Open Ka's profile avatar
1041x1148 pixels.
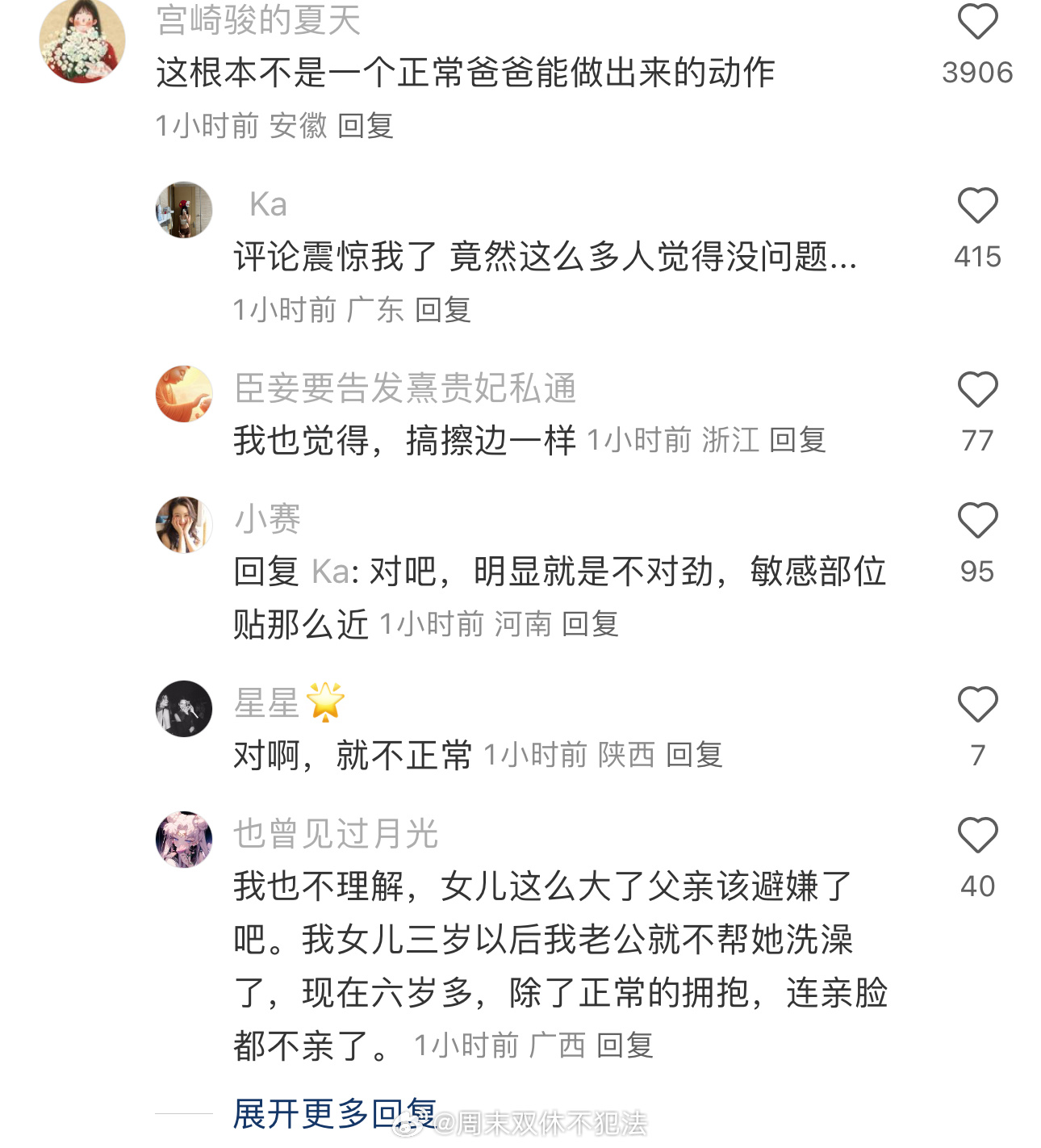pyautogui.click(x=184, y=210)
